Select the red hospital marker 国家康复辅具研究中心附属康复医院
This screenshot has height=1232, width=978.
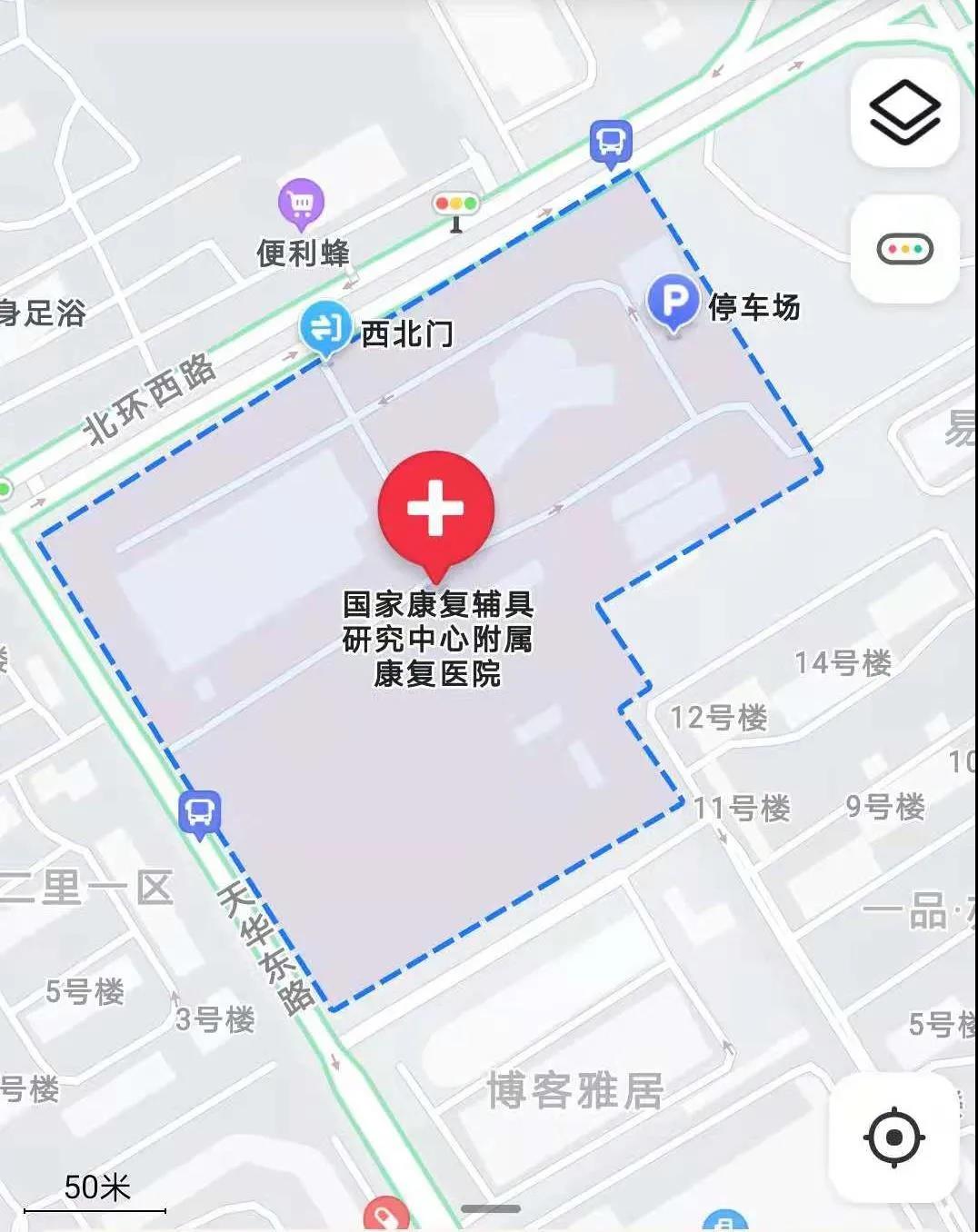(x=436, y=510)
